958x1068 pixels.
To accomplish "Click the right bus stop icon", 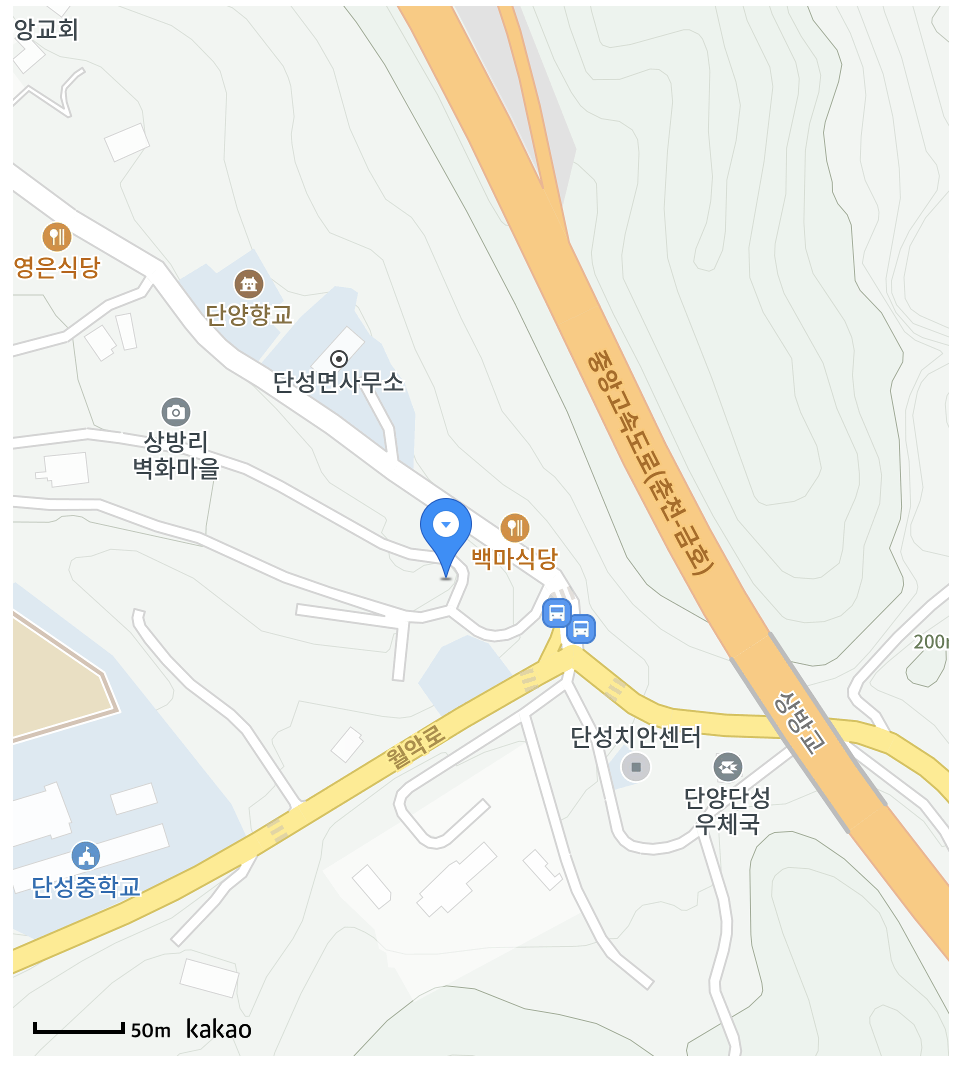I will point(583,630).
